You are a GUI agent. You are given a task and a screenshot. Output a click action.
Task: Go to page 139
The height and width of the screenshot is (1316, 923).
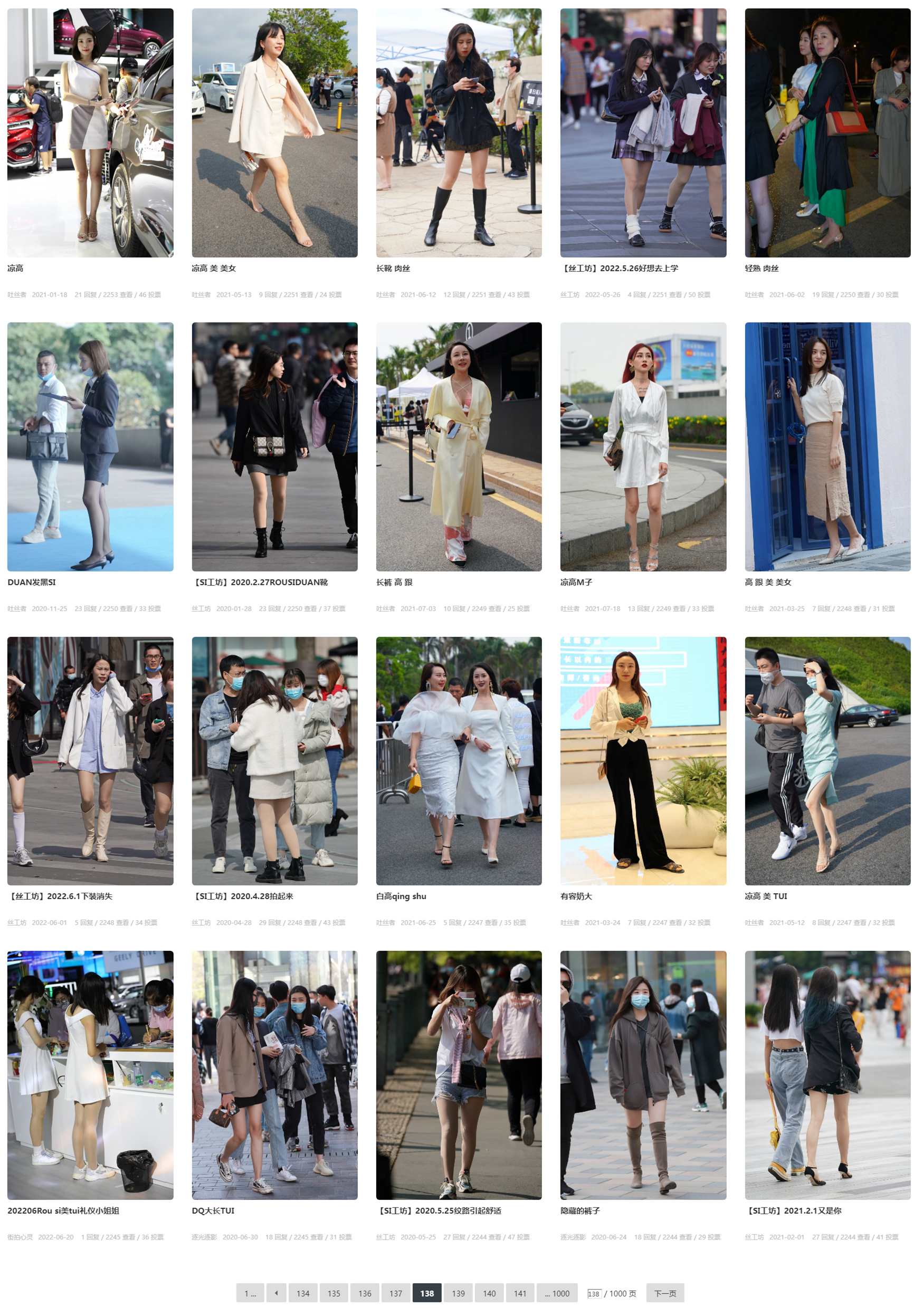tap(458, 1294)
